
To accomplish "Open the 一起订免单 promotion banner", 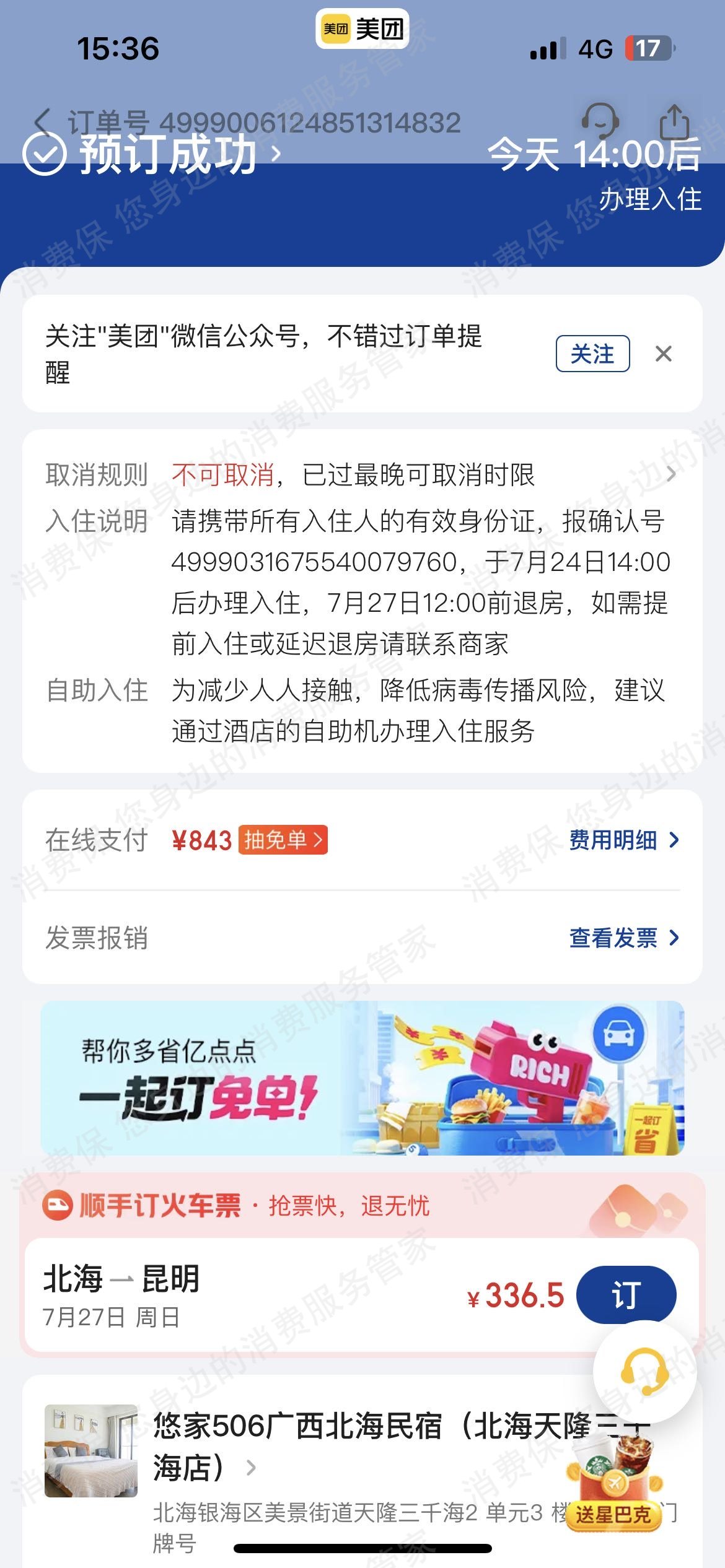I will 362,1078.
